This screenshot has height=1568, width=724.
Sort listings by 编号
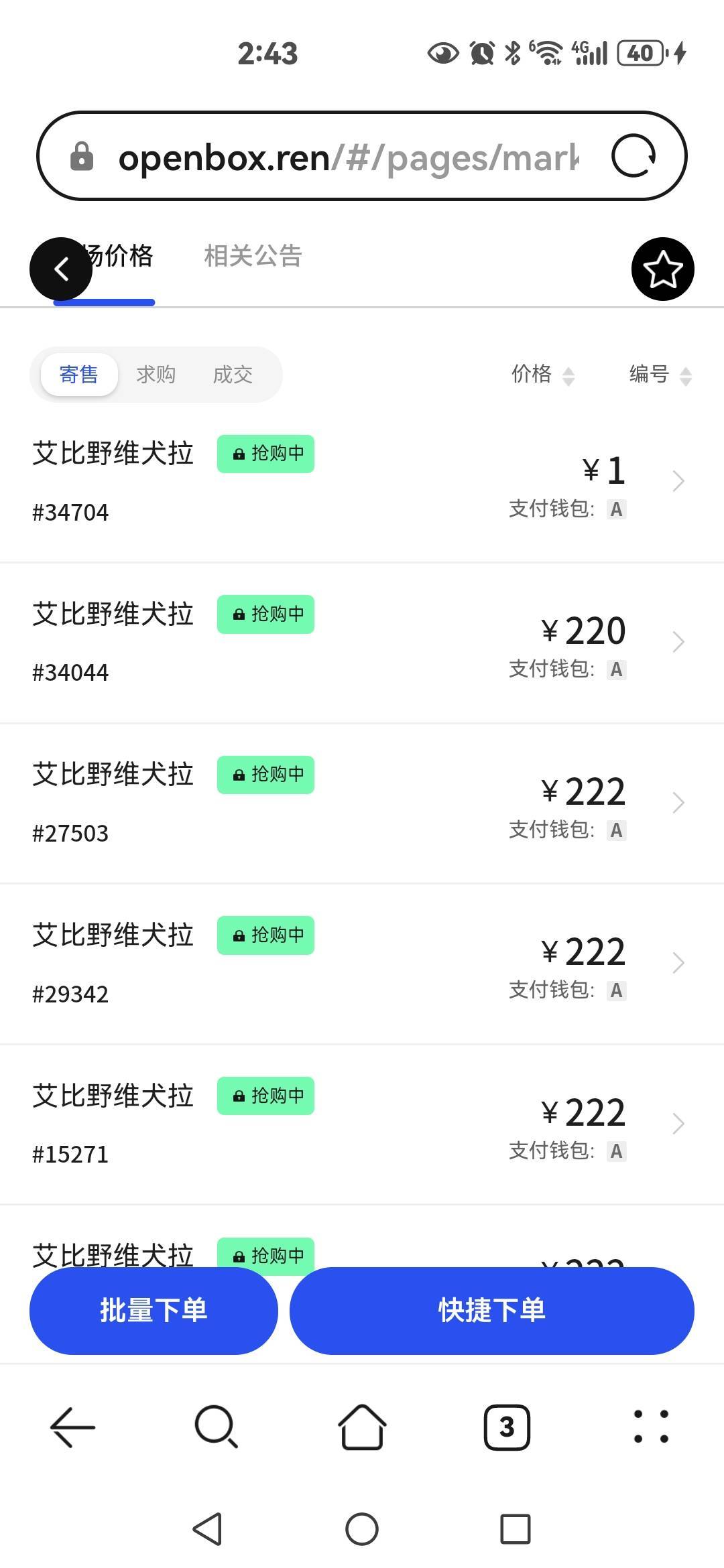pyautogui.click(x=660, y=374)
